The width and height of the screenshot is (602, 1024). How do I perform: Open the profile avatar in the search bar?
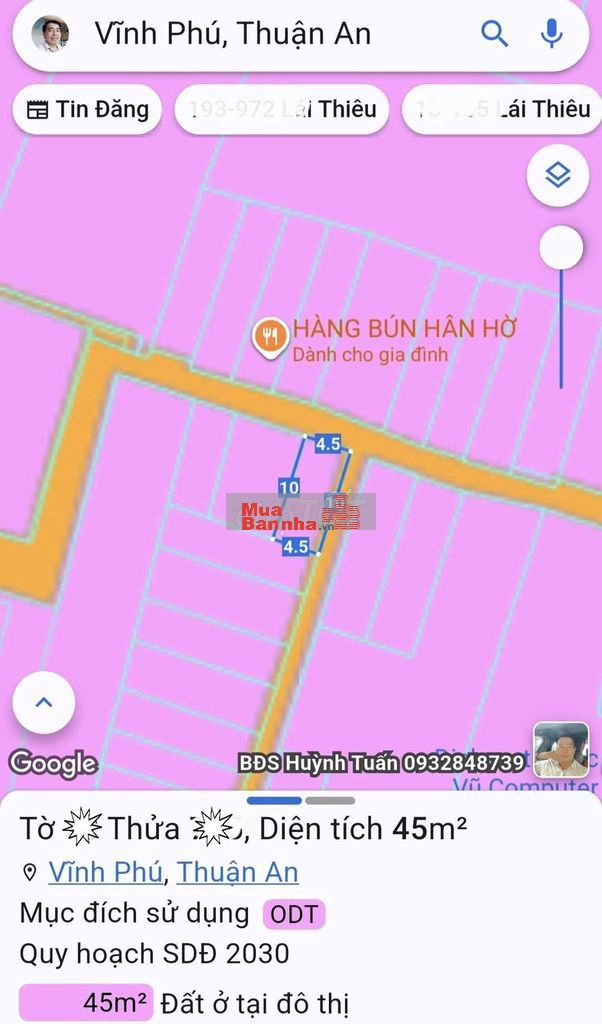pos(50,34)
